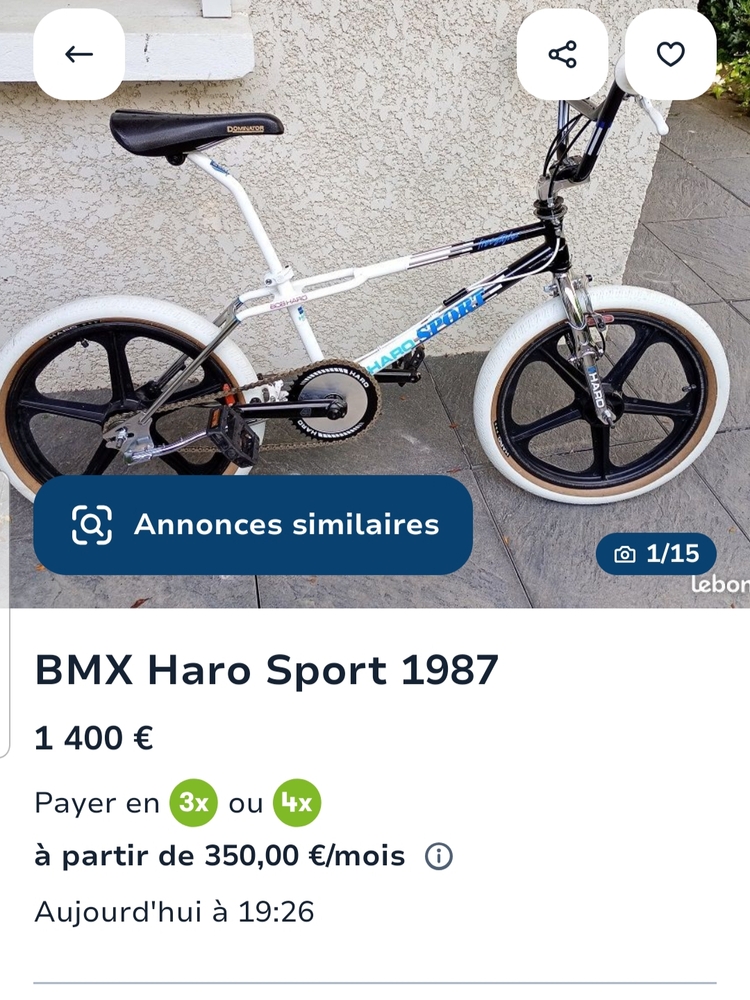750x1000 pixels.
Task: Share the BMX Haro Sport listing
Action: (x=563, y=54)
